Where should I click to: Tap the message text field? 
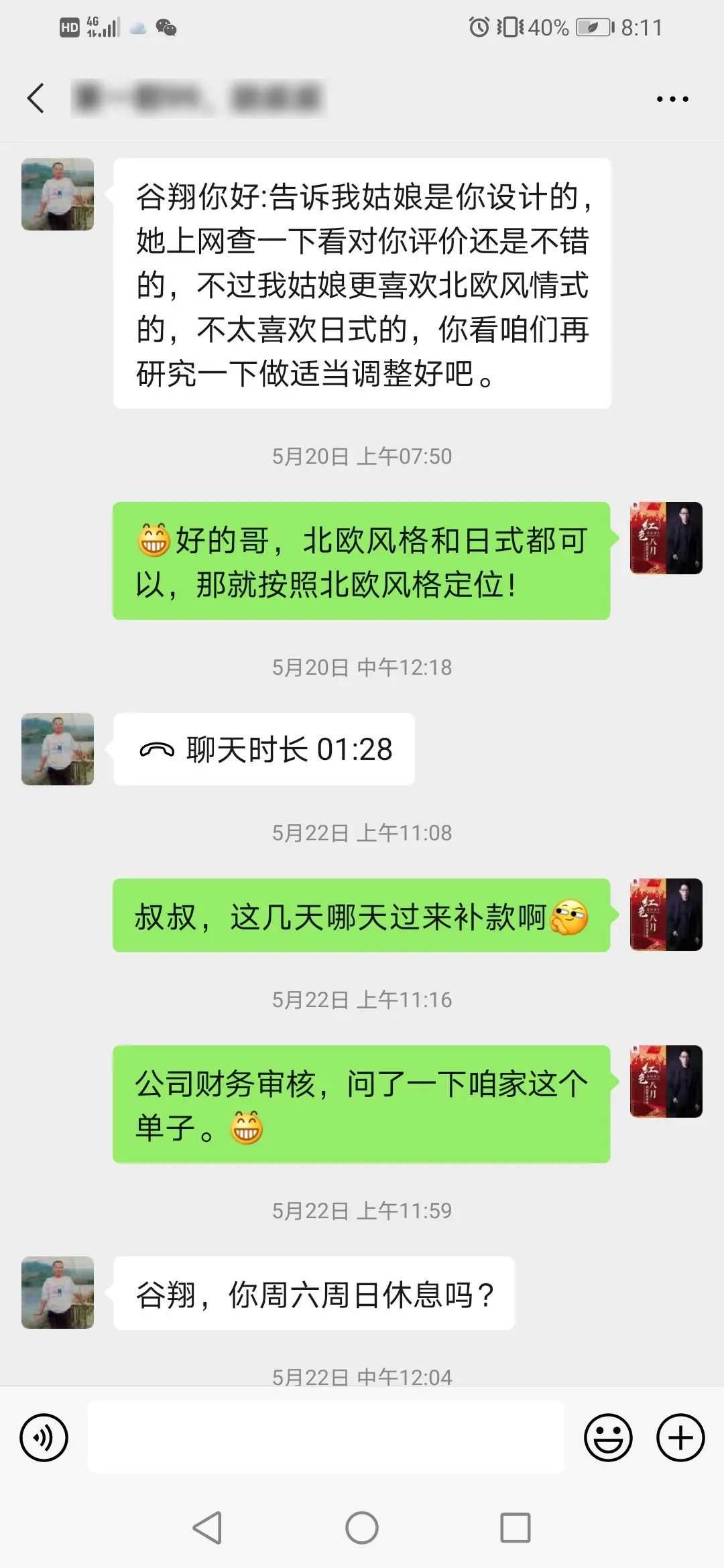(326, 1437)
